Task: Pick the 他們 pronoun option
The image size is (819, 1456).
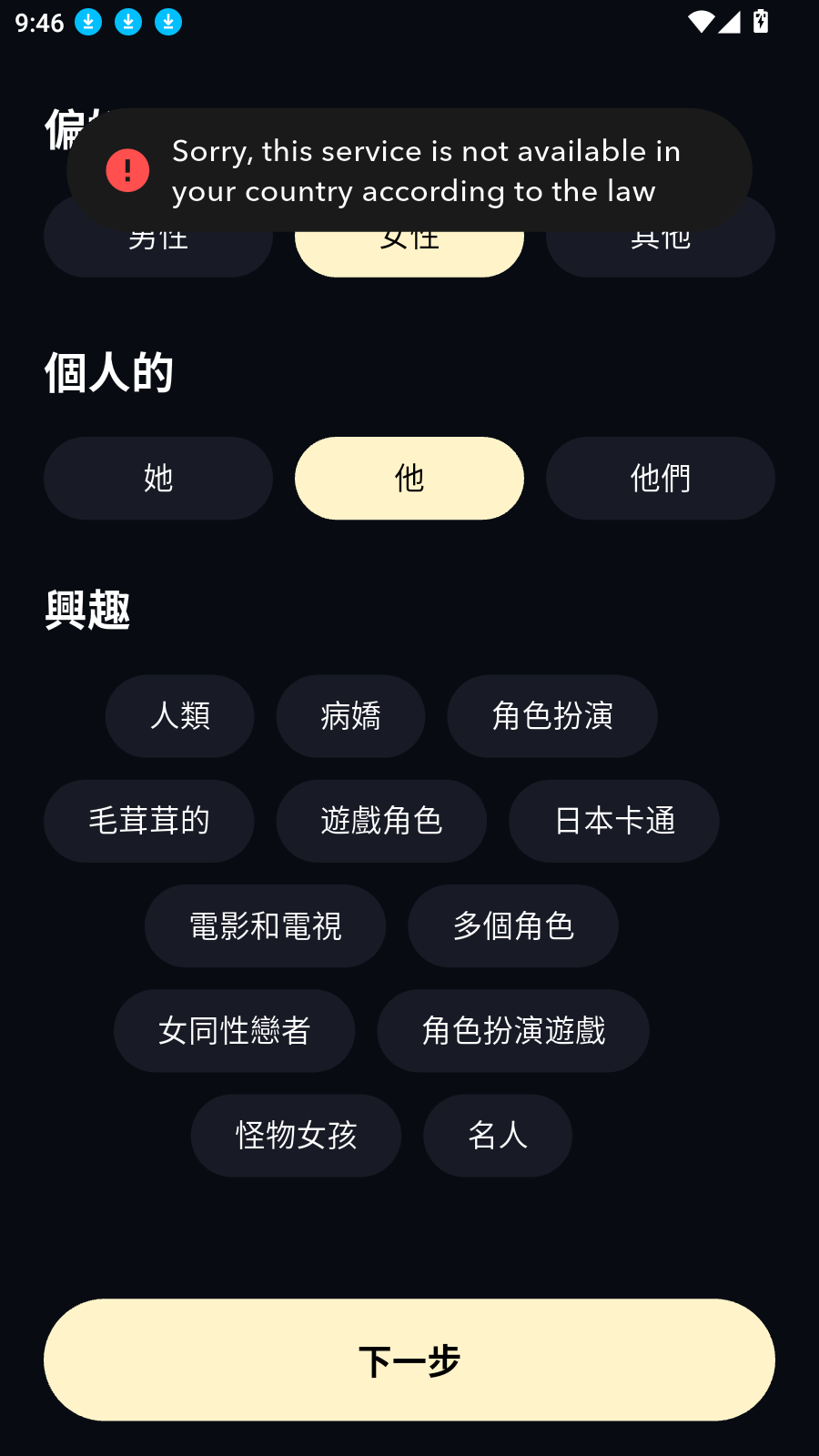Action: click(661, 479)
